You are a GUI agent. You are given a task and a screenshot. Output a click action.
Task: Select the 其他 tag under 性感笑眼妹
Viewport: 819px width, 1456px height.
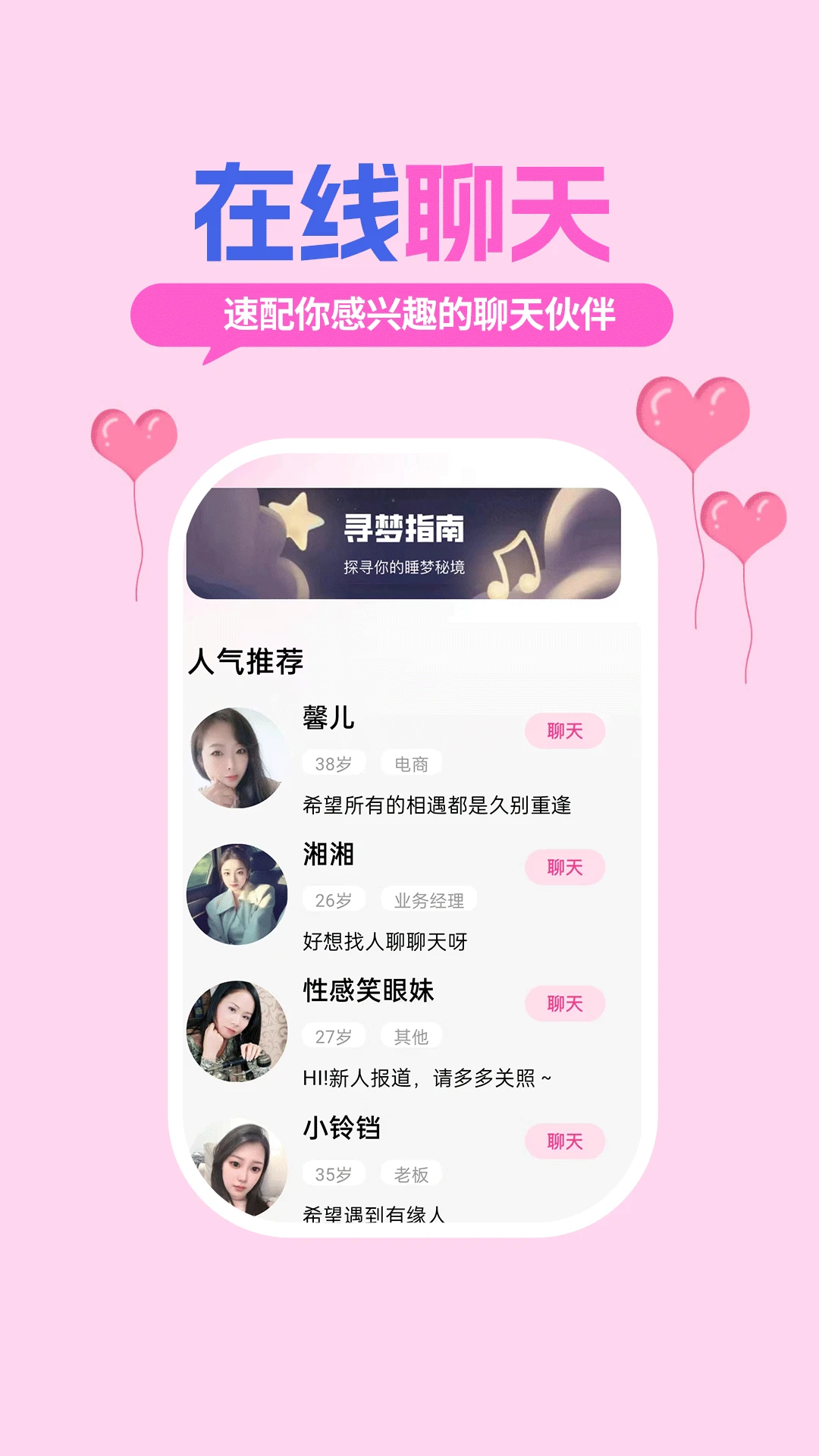coord(412,1034)
